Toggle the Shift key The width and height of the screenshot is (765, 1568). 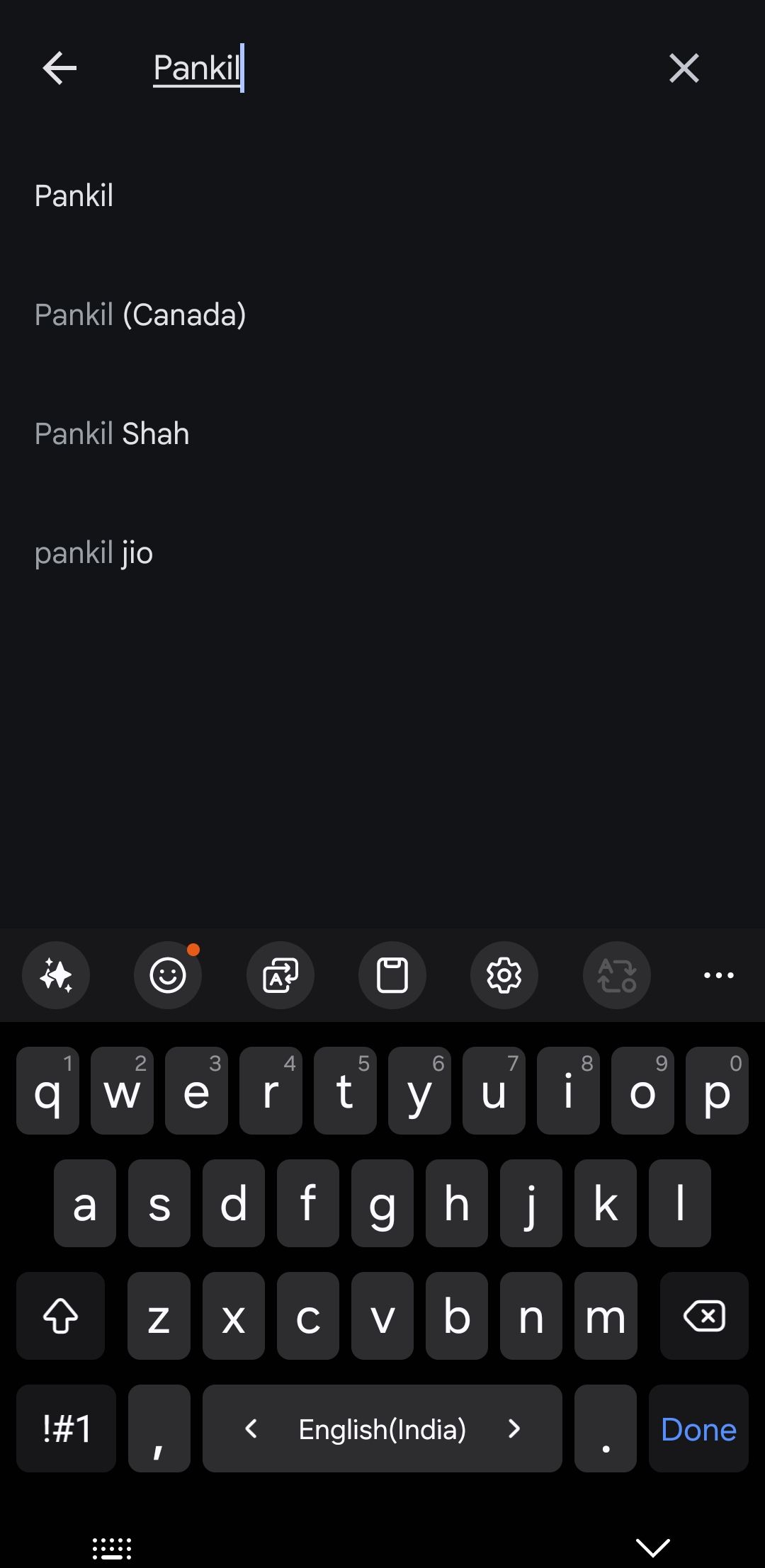(x=61, y=1316)
